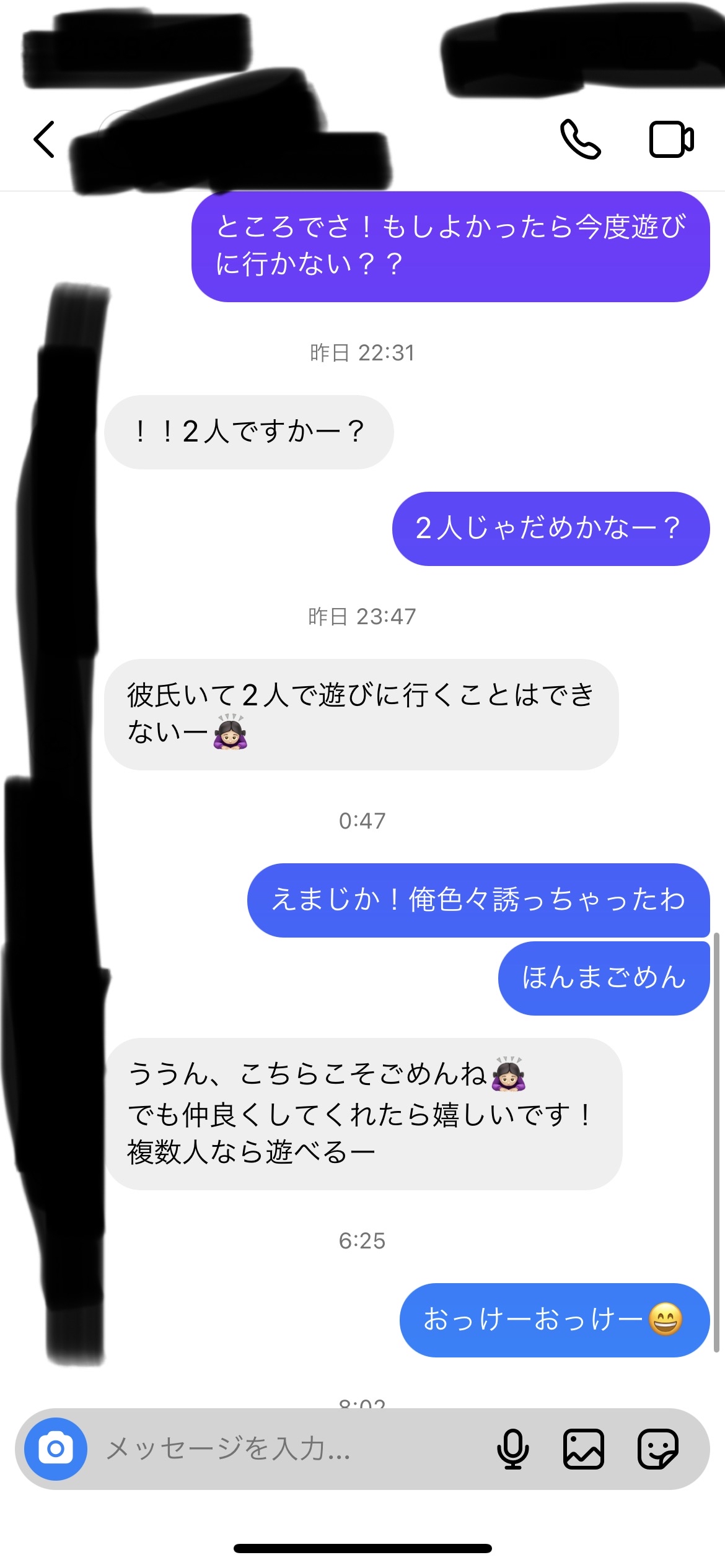Go back with the back arrow

[x=45, y=139]
